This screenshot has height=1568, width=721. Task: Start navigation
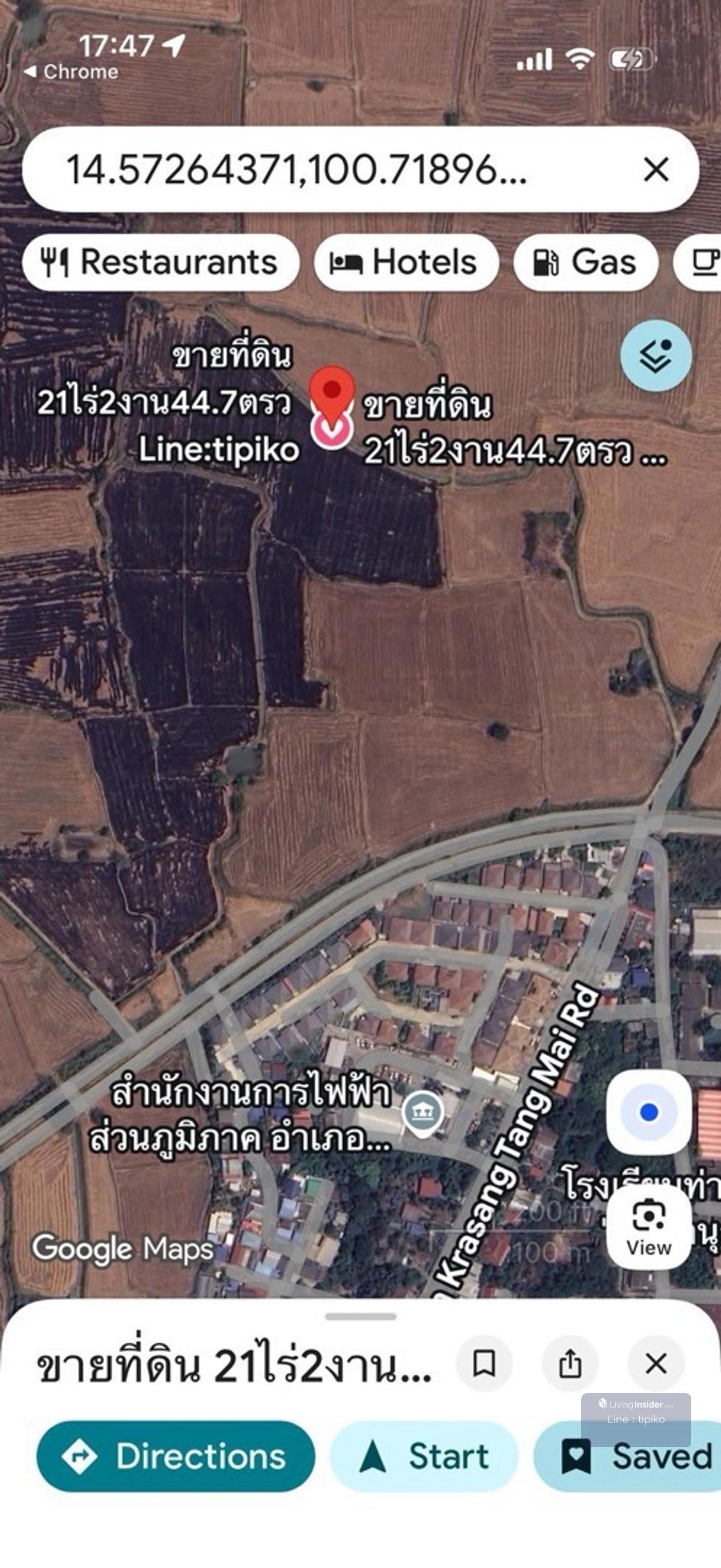[x=424, y=1457]
